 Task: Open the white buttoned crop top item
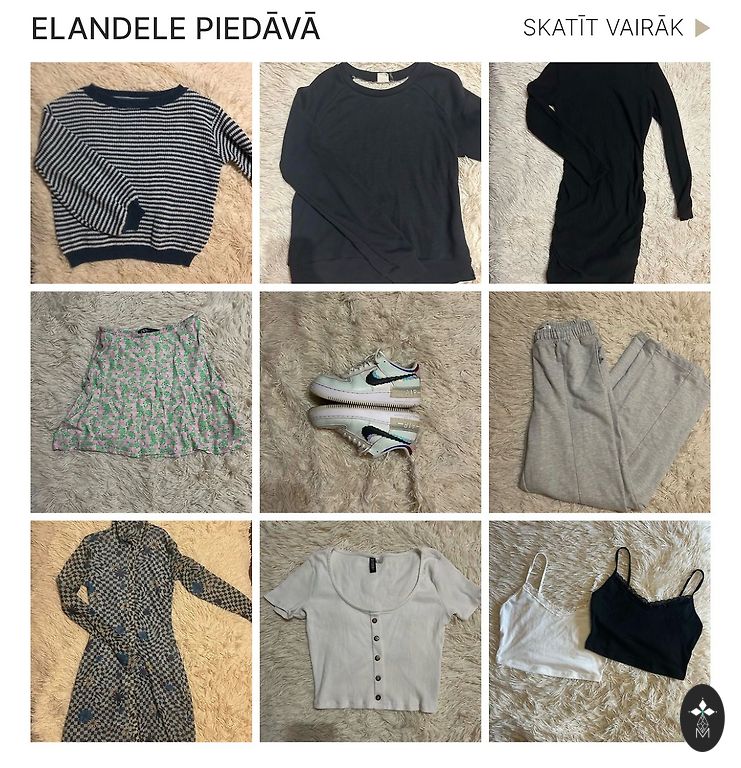370,631
